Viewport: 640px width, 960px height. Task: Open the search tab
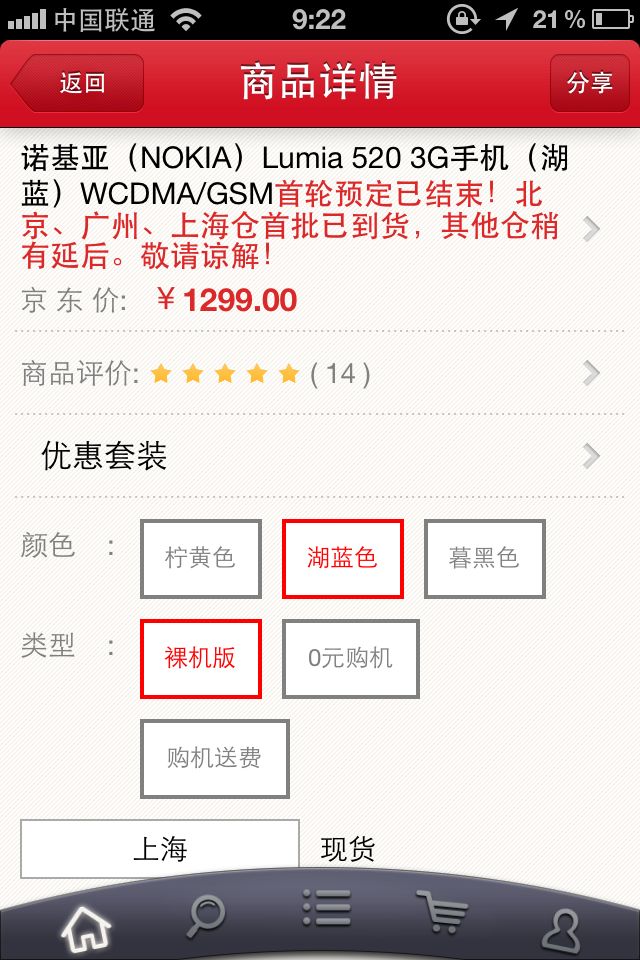(206, 916)
